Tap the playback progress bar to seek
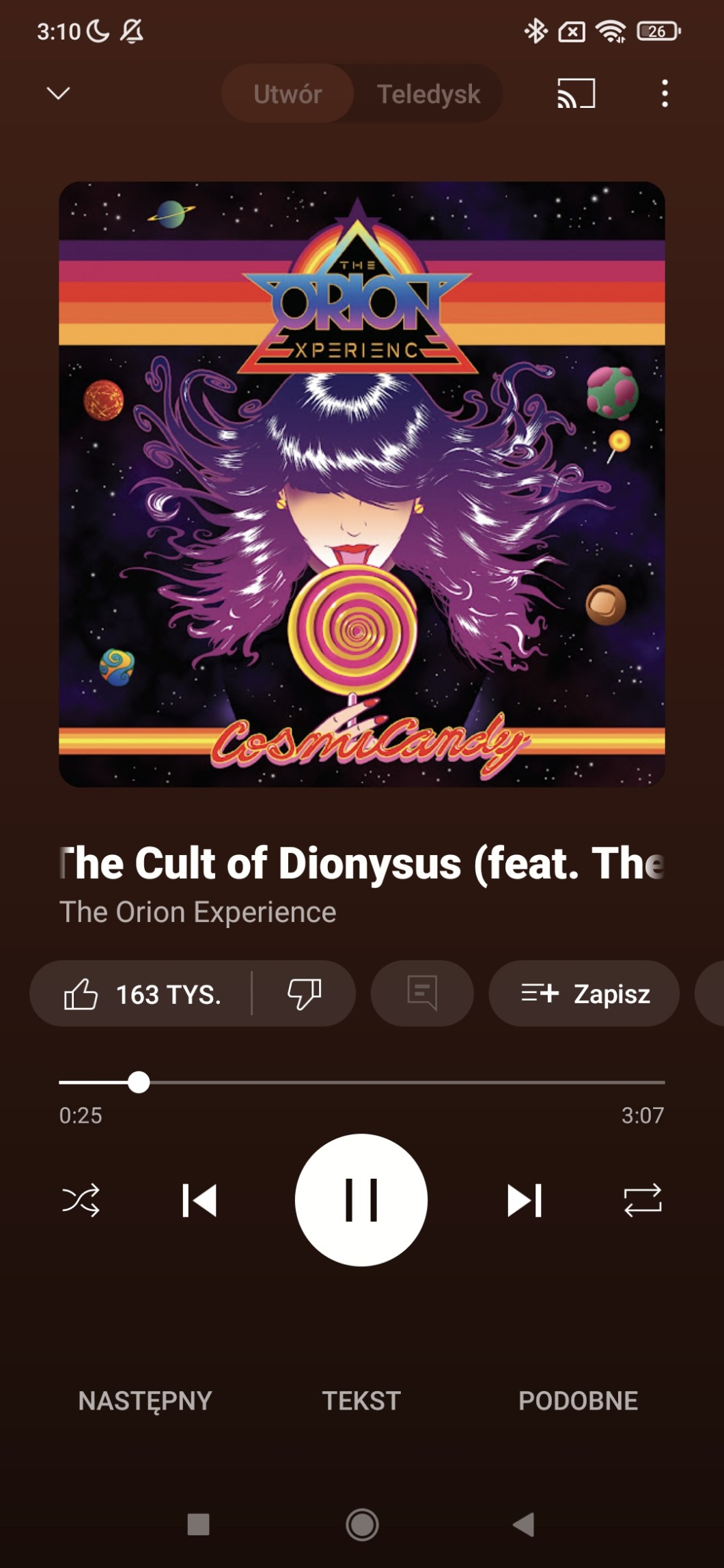This screenshot has height=1568, width=724. pos(410,1082)
